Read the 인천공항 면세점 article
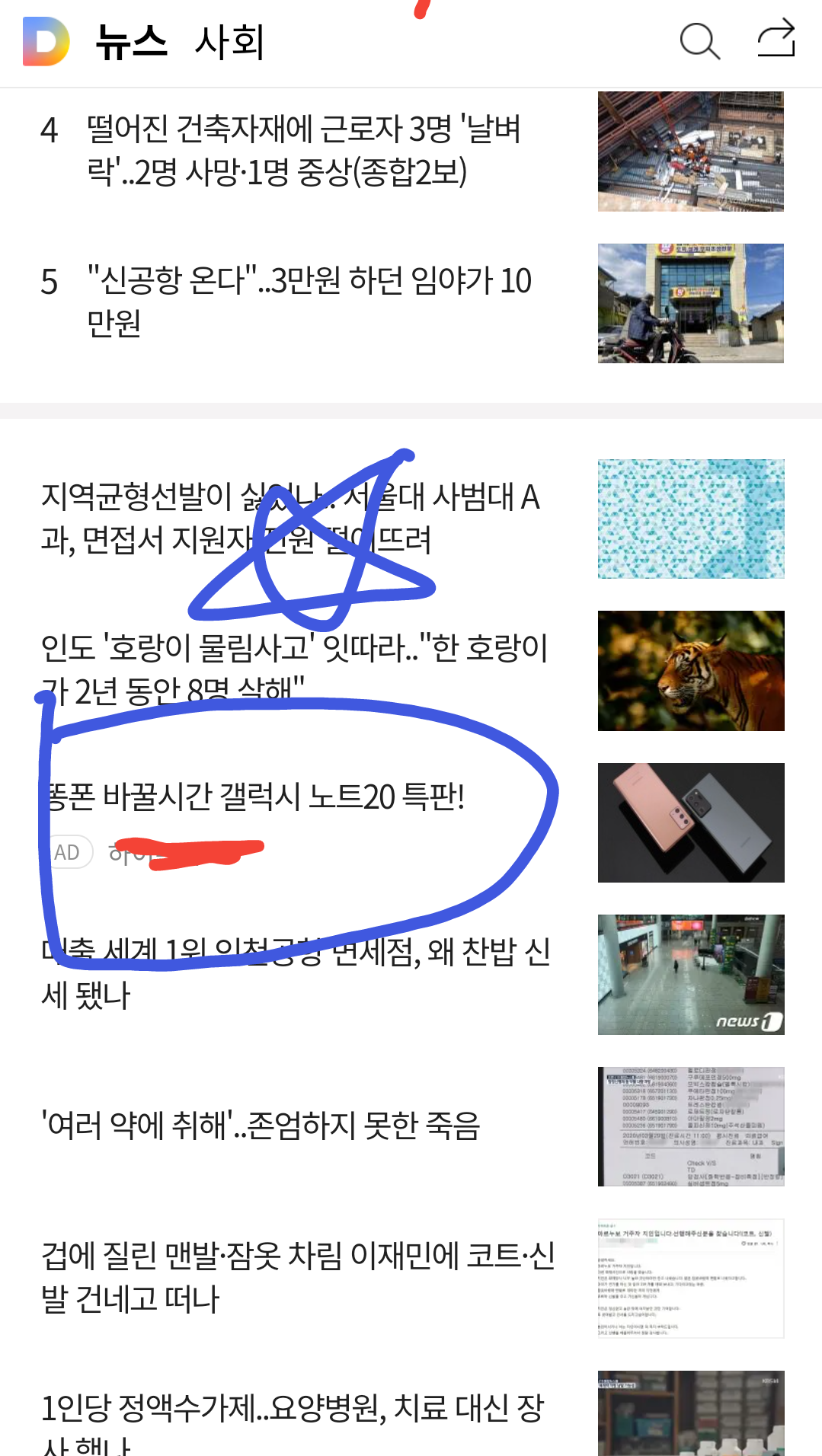This screenshot has height=1456, width=822. click(296, 972)
